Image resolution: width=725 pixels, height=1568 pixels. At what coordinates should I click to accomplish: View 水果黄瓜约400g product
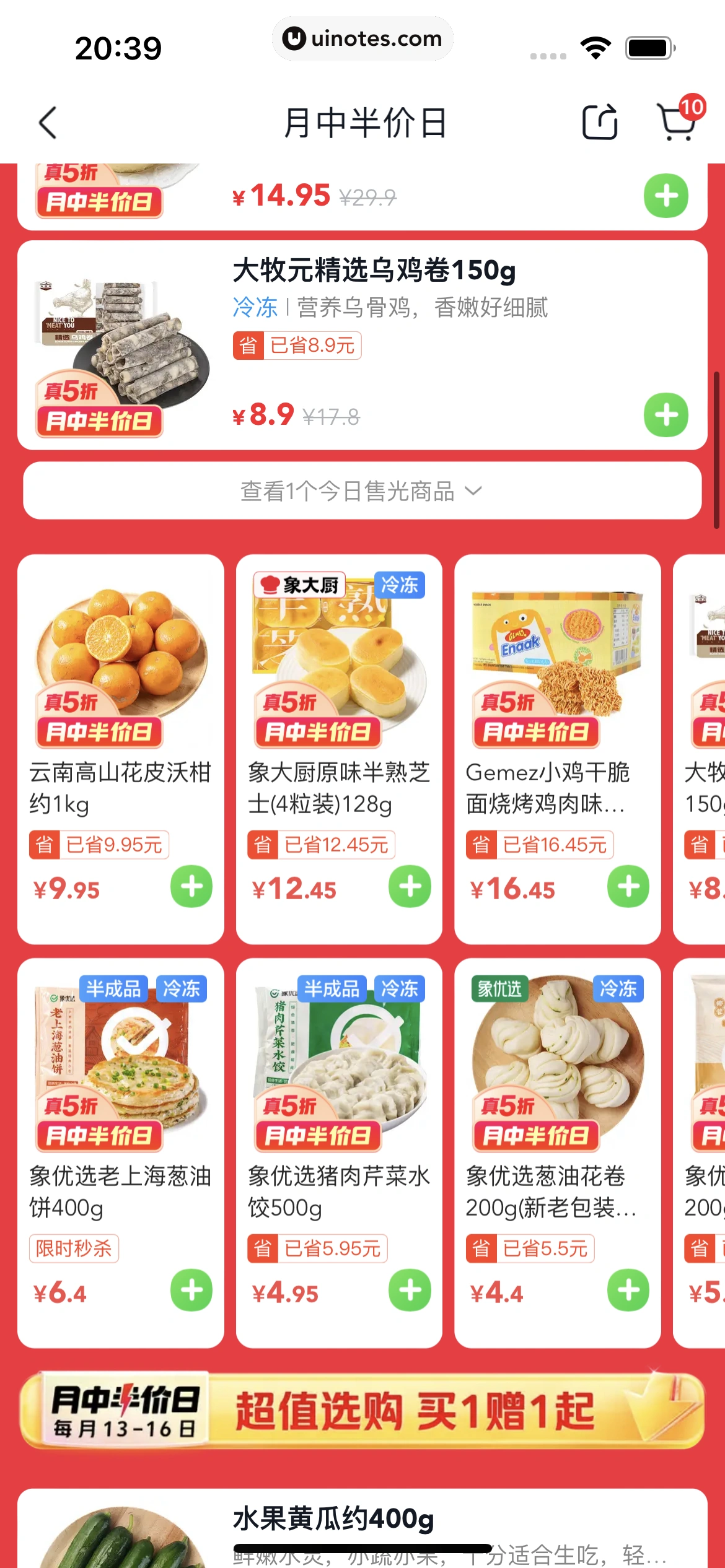click(x=333, y=1520)
